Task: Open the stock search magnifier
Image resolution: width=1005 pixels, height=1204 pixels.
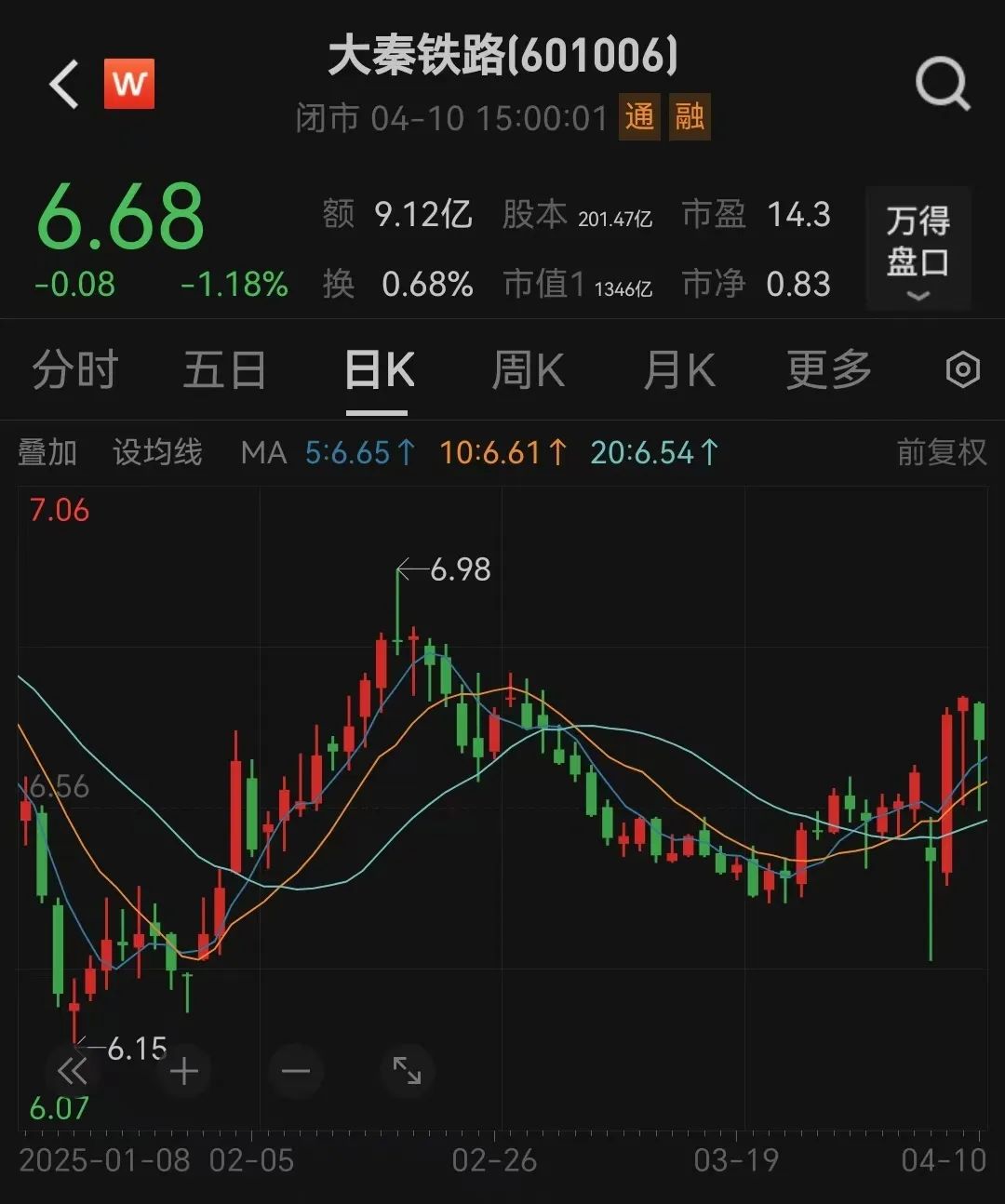Action: (943, 85)
